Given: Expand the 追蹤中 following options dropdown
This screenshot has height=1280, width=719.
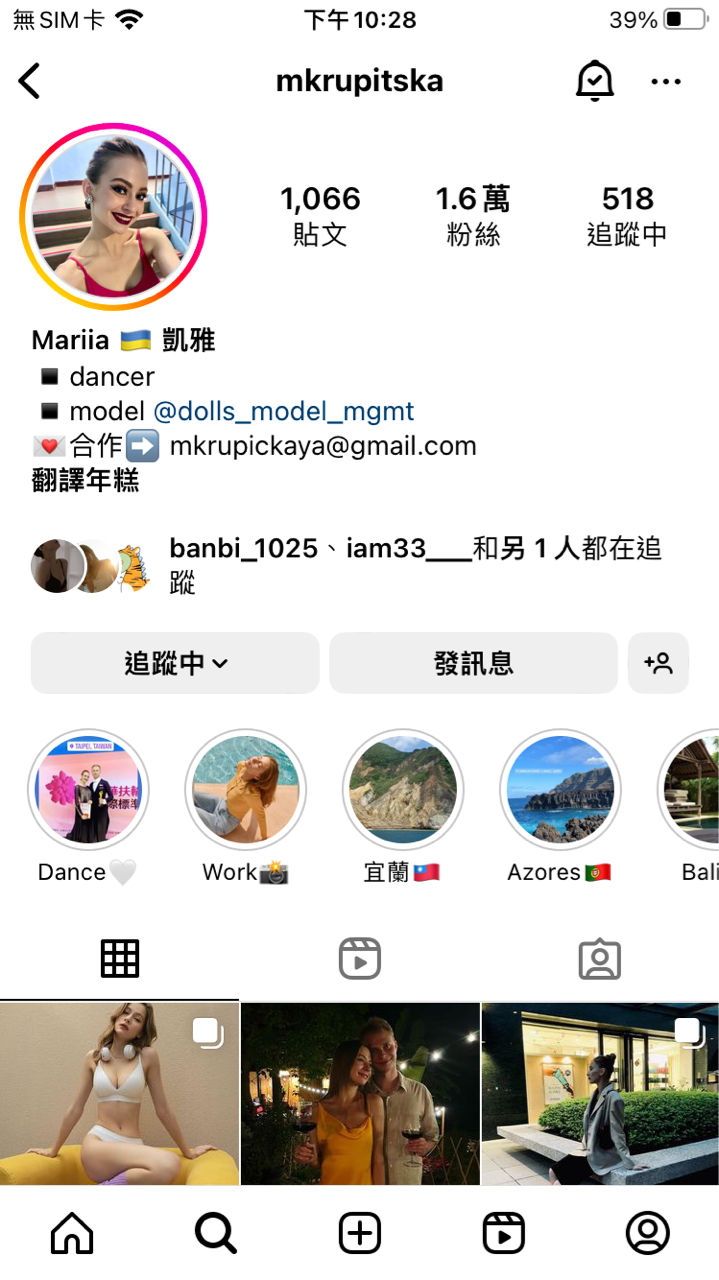Looking at the screenshot, I should coord(176,662).
